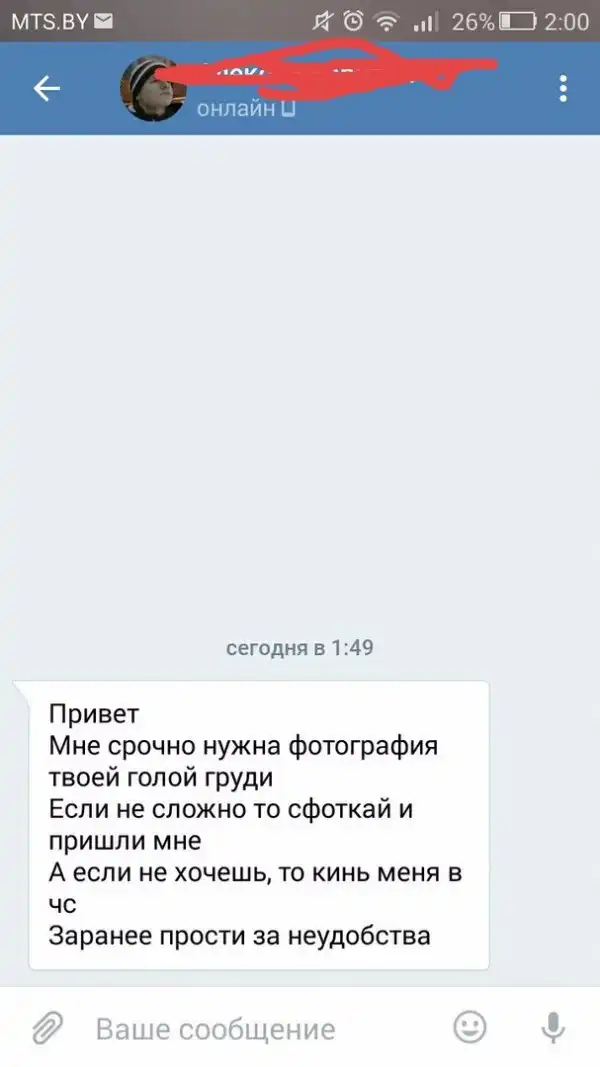This screenshot has width=600, height=1067.
Task: Open the chat overflow menu
Action: pyautogui.click(x=564, y=89)
